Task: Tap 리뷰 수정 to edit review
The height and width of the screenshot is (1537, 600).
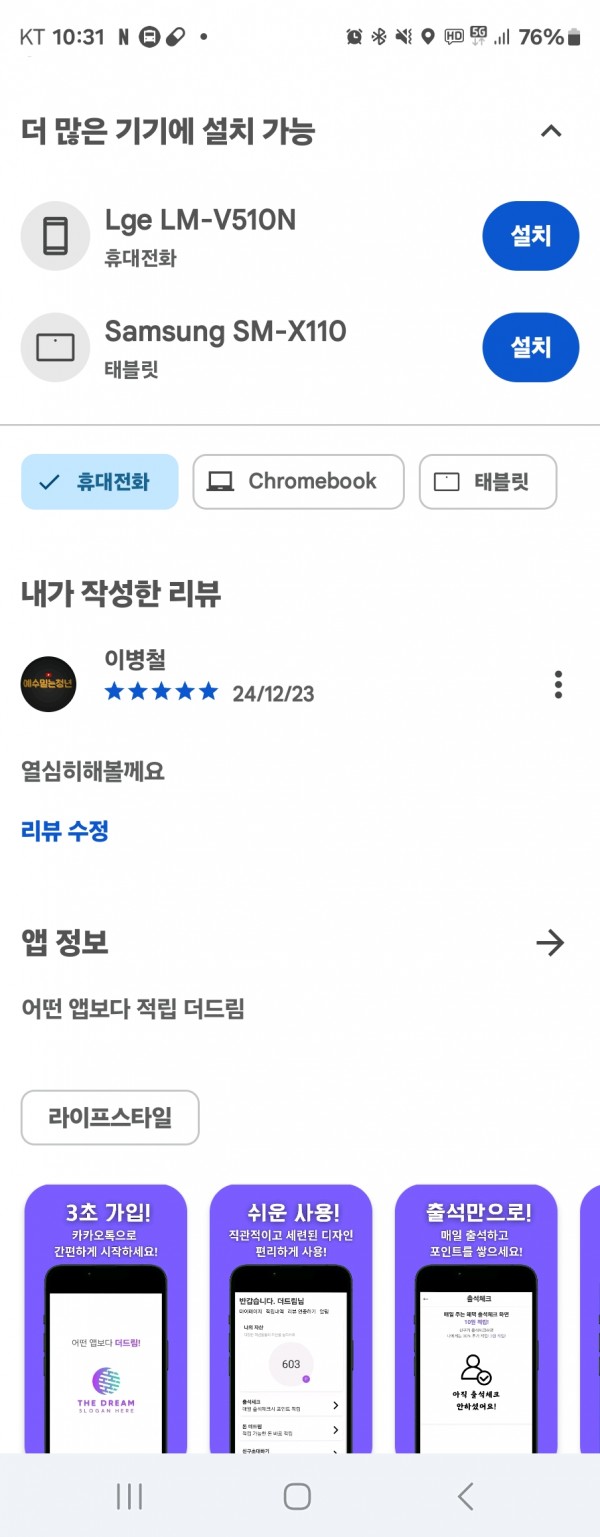Action: point(65,830)
